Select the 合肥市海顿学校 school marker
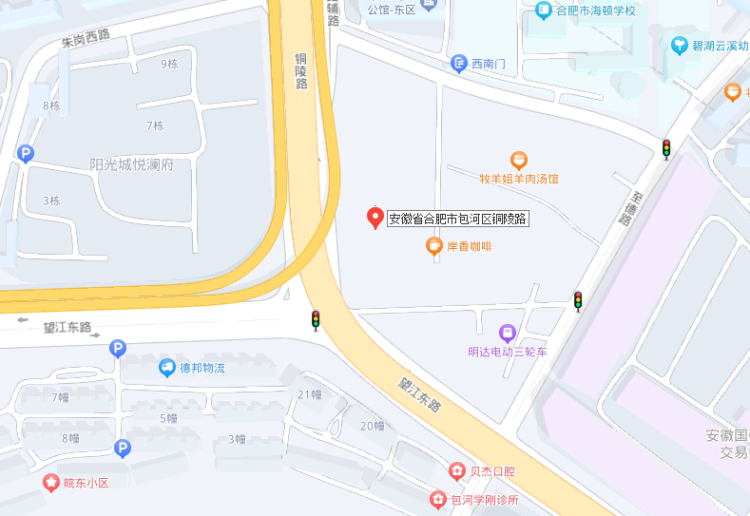Image resolution: width=750 pixels, height=516 pixels. 543,11
